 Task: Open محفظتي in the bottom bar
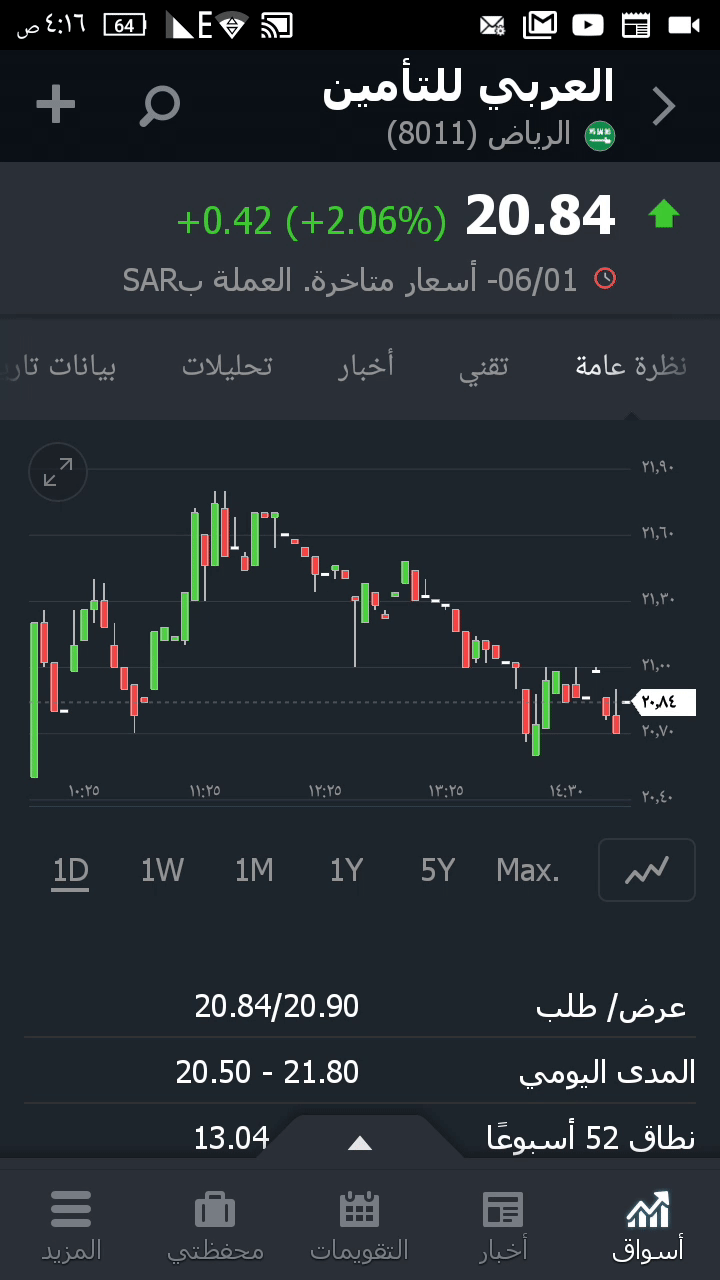(215, 1224)
